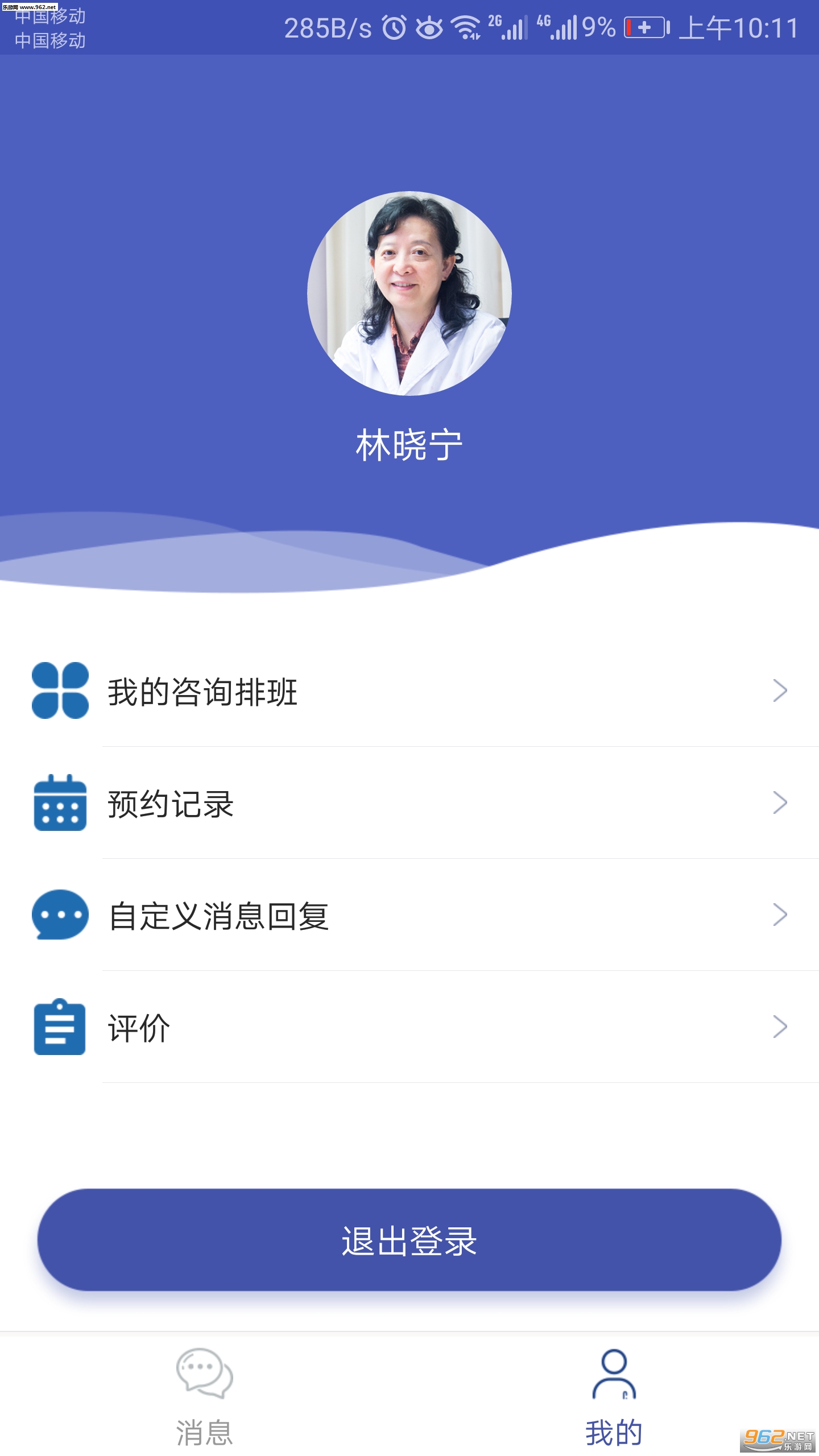Open 我的咨询排班 schedule
The image size is (819, 1456).
click(x=409, y=691)
